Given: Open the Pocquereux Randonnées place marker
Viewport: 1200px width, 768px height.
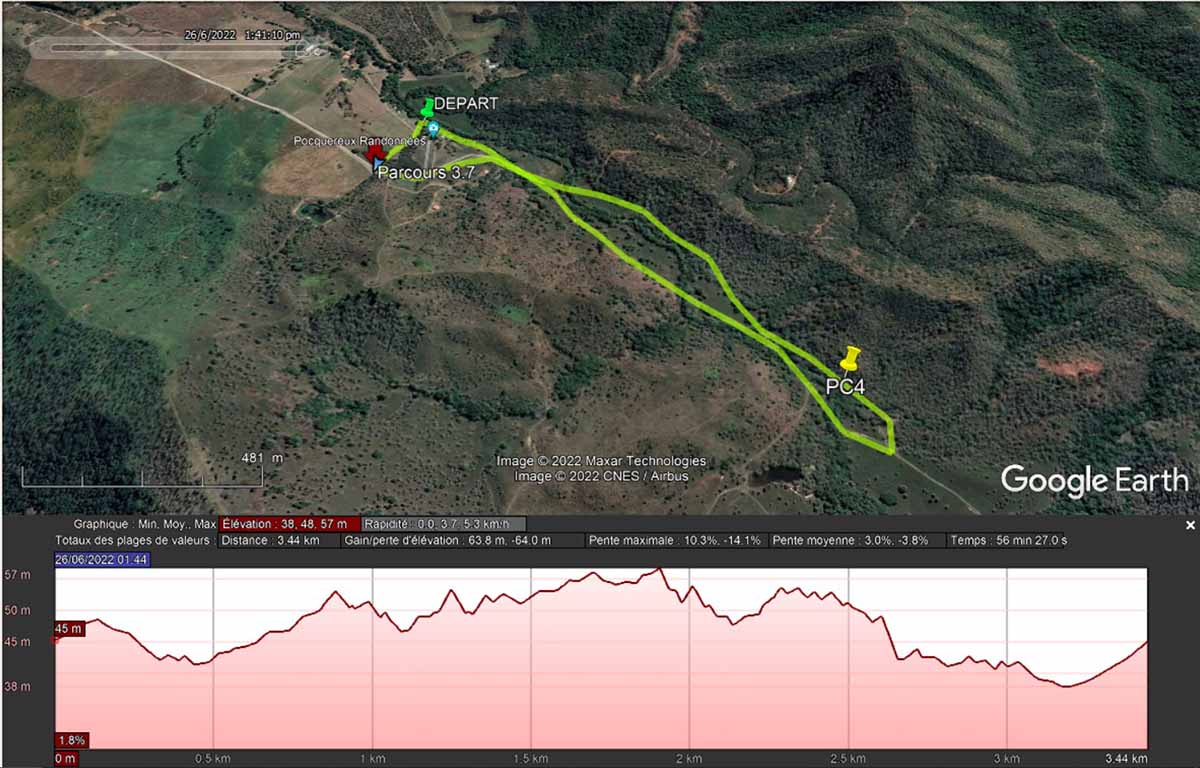Looking at the screenshot, I should pos(433,129).
